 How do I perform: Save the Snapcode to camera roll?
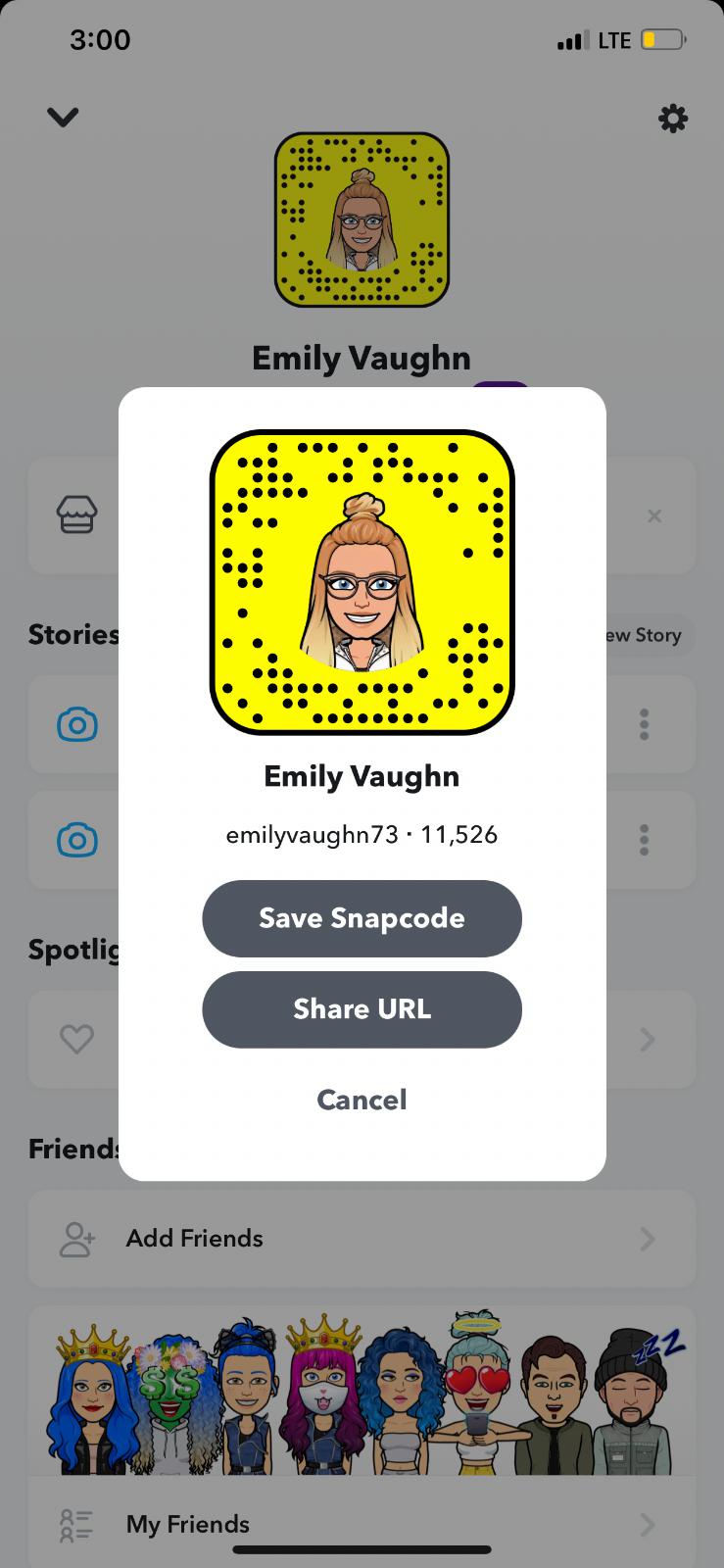[362, 918]
